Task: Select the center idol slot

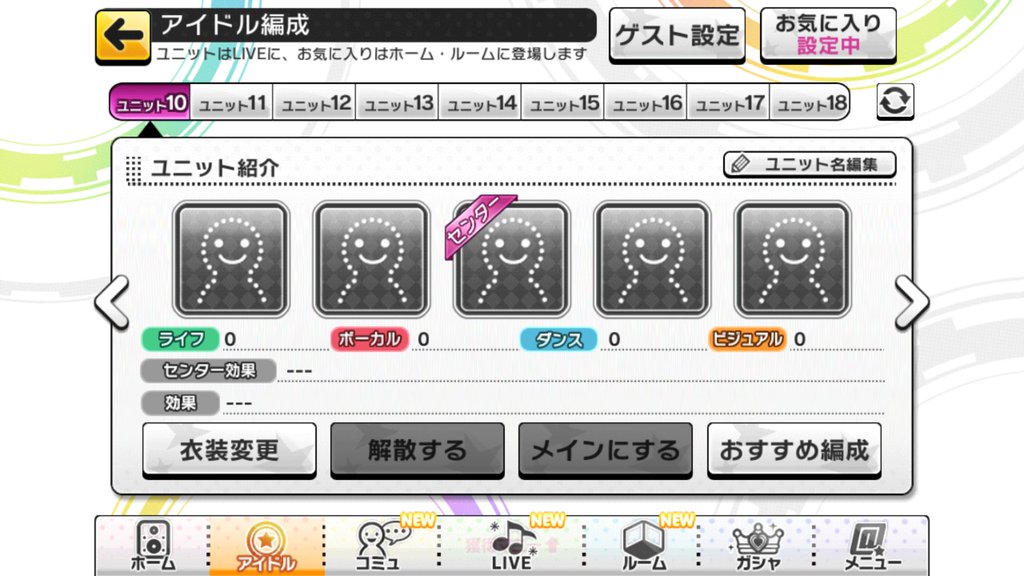Action: (x=511, y=259)
